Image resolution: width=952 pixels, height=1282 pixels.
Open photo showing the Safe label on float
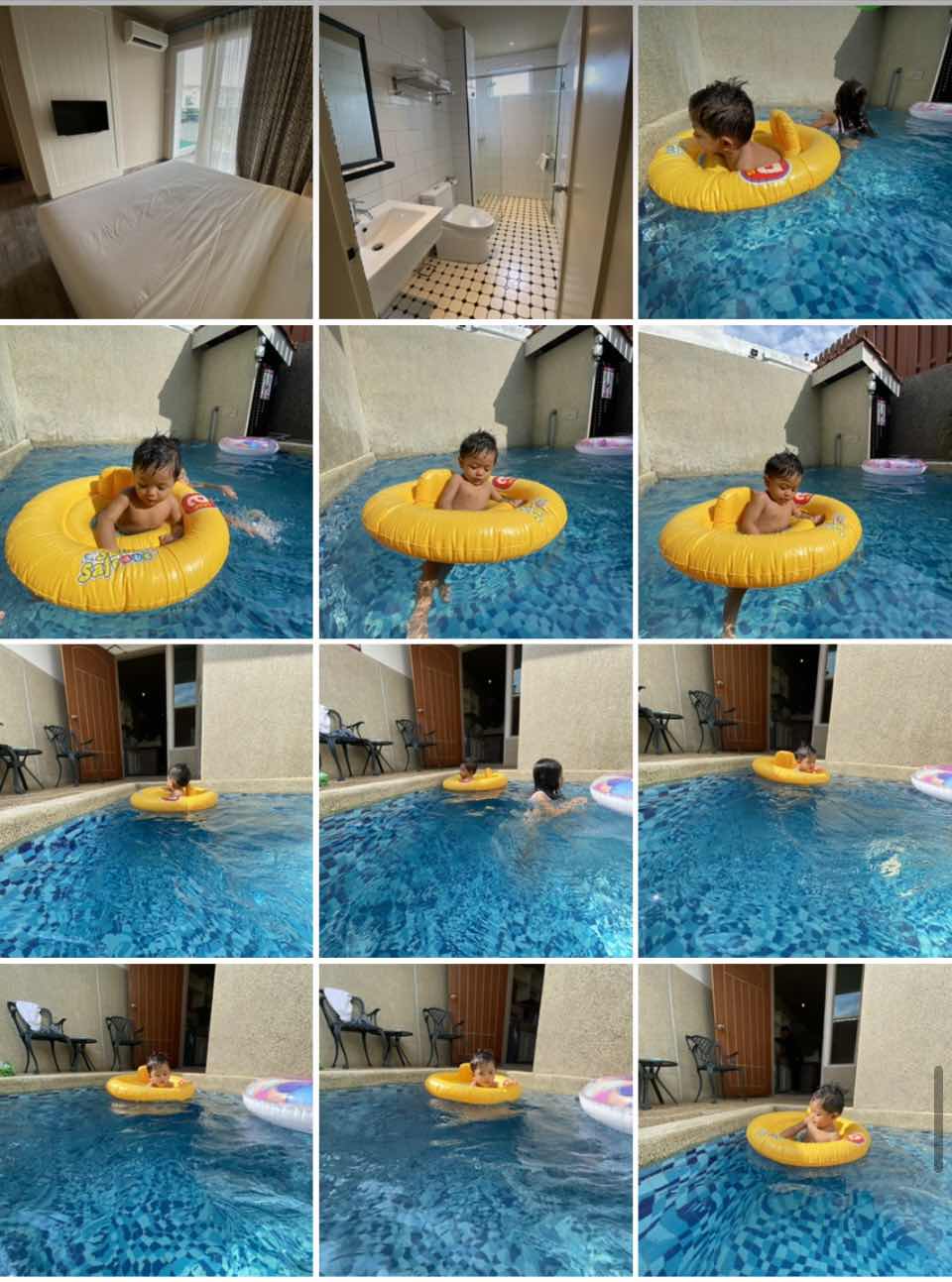(157, 481)
